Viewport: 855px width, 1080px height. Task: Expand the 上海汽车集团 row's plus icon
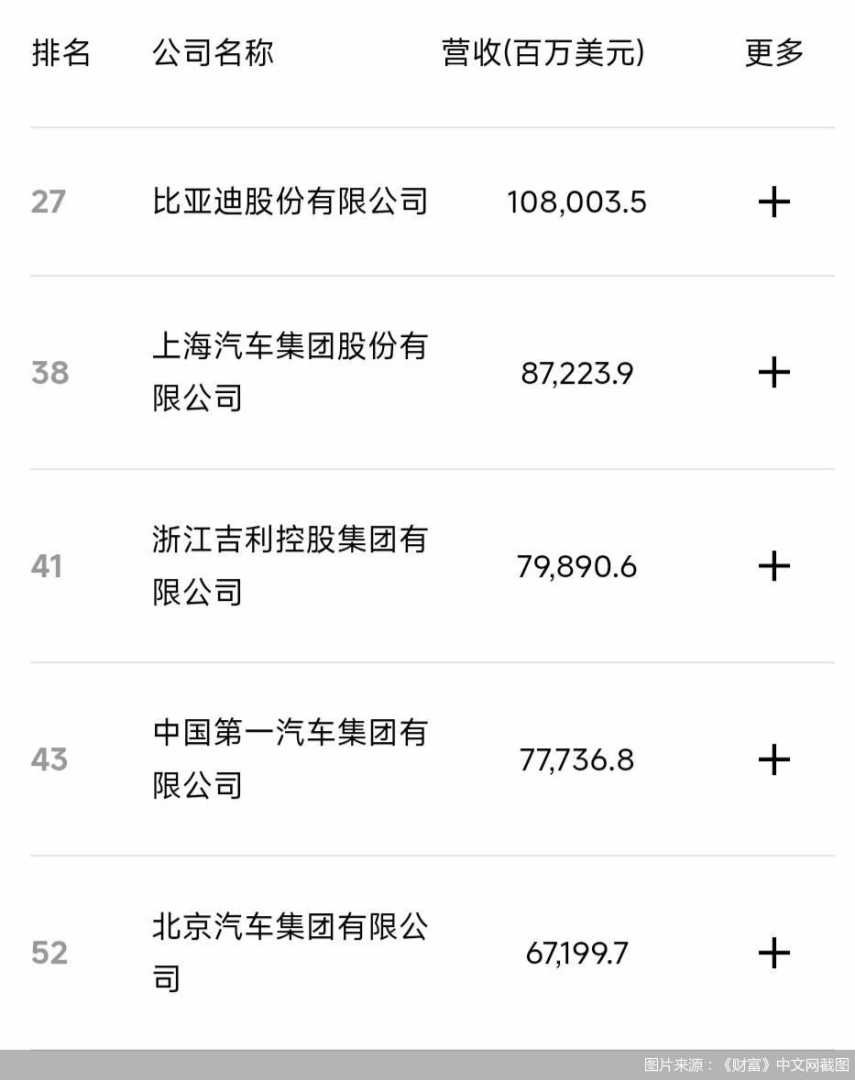[x=774, y=373]
